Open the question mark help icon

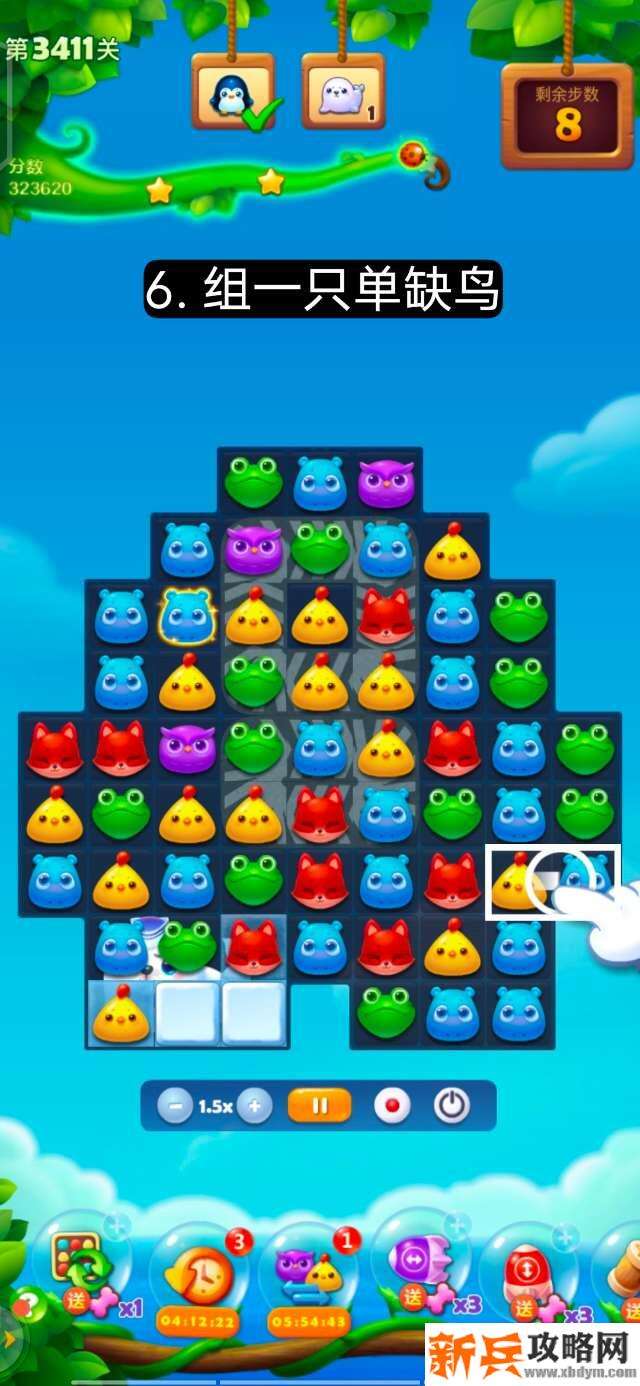29,1302
